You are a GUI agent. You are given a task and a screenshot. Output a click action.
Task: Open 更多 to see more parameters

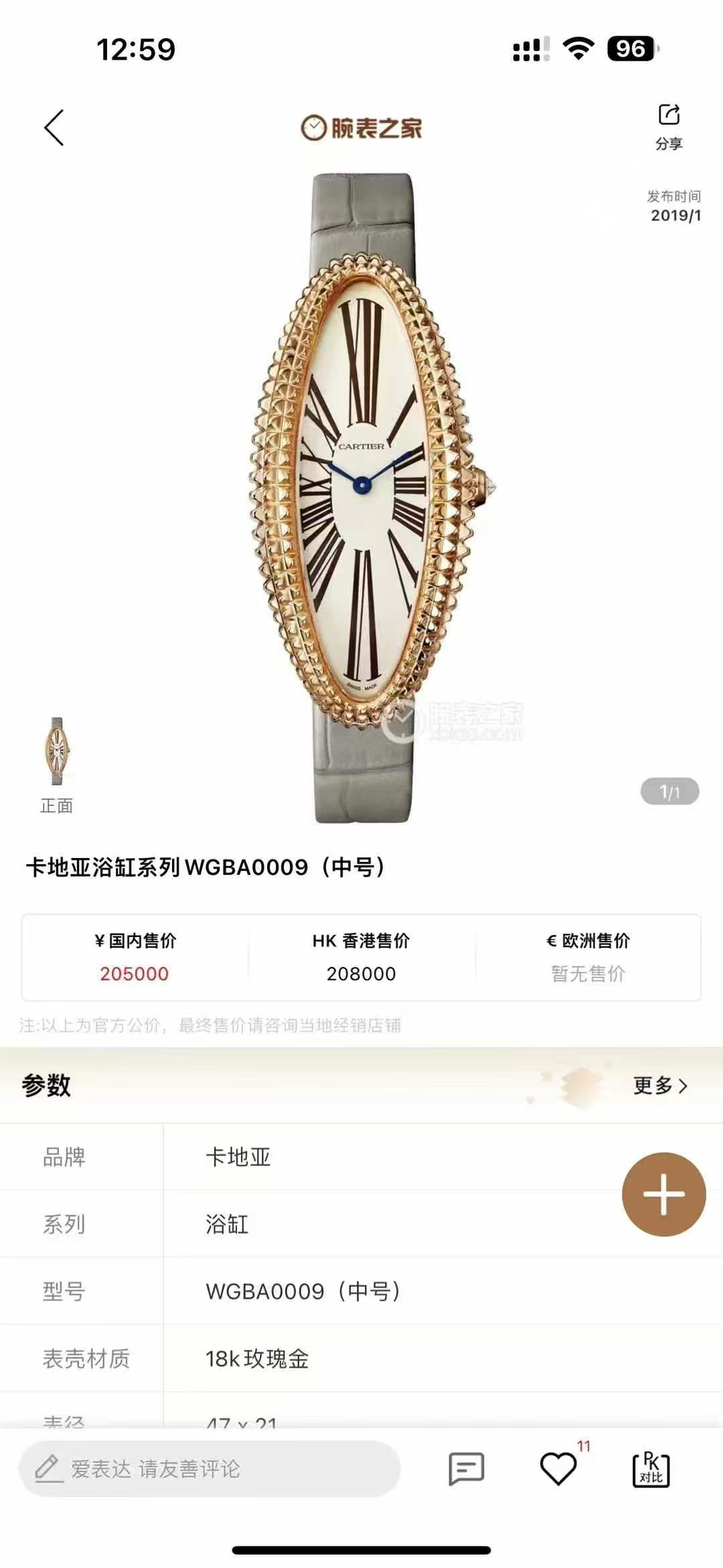click(x=659, y=1086)
